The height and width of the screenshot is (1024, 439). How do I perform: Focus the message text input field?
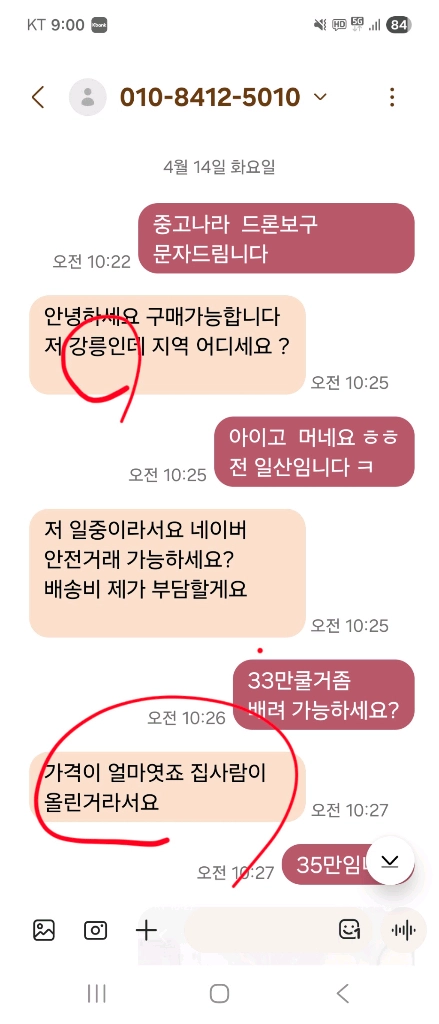click(258, 930)
